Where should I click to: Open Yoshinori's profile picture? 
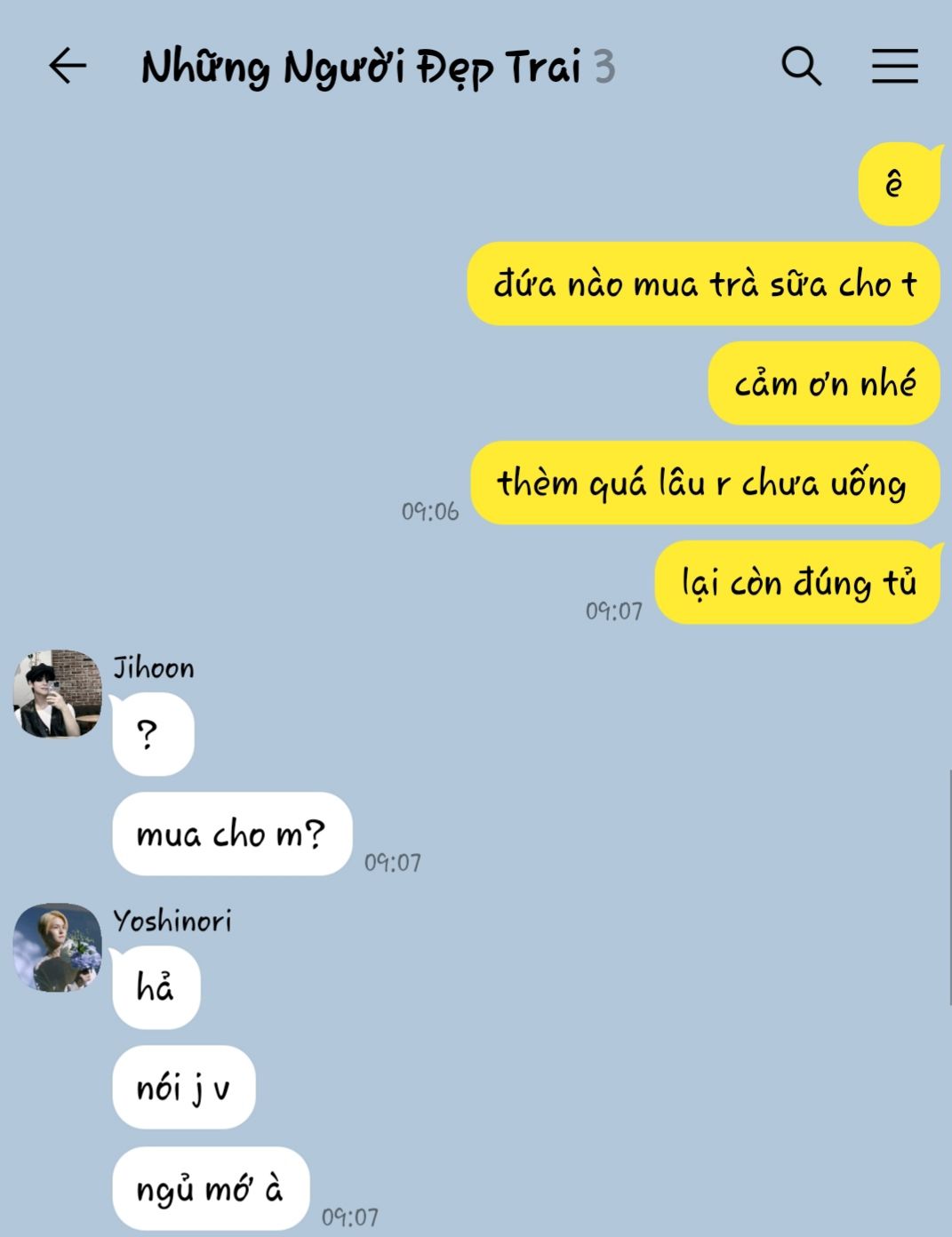pos(57,947)
